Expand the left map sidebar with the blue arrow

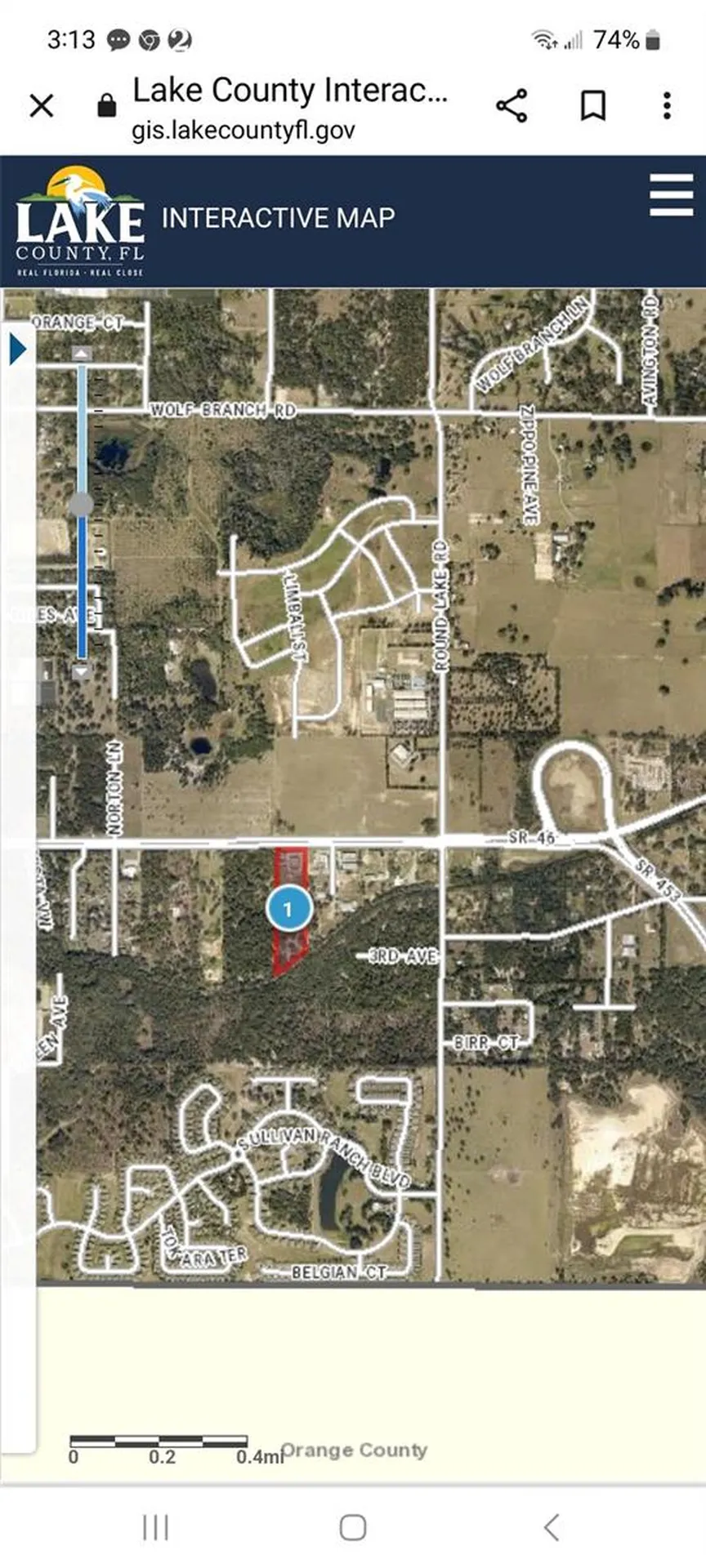point(14,346)
